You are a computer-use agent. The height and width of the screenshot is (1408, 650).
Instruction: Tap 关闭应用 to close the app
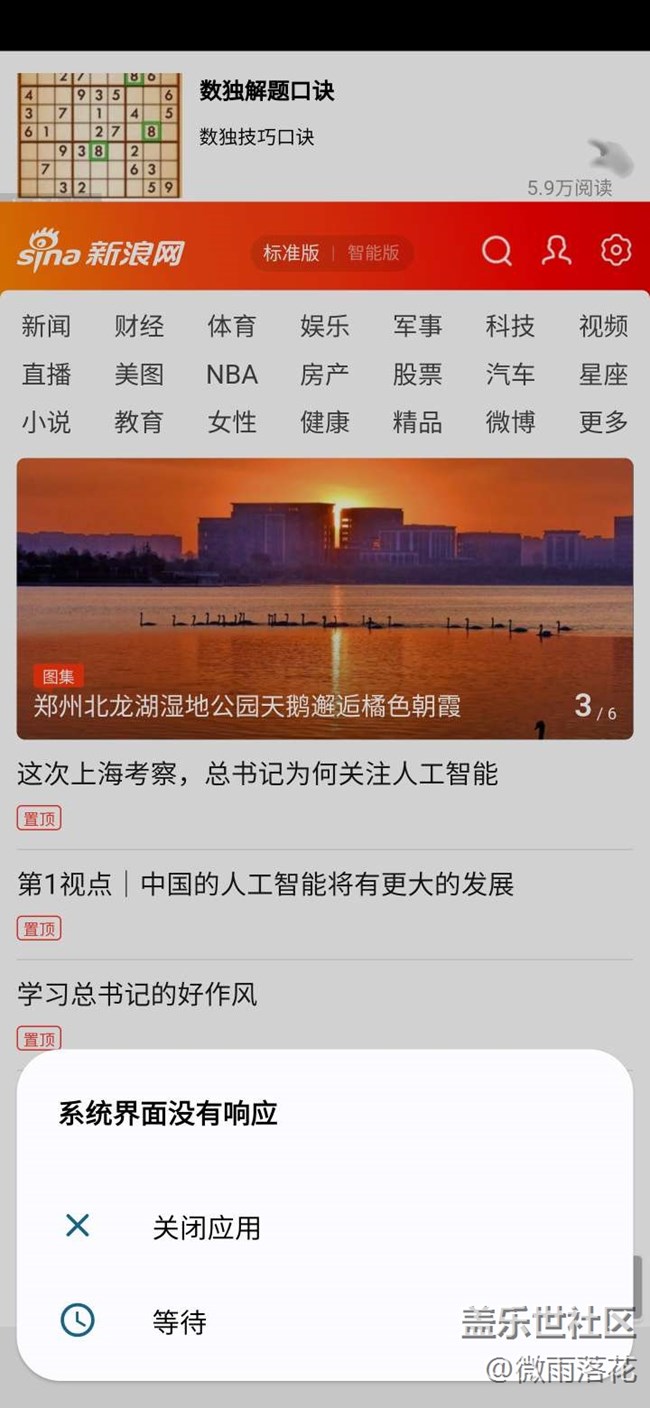[206, 1227]
